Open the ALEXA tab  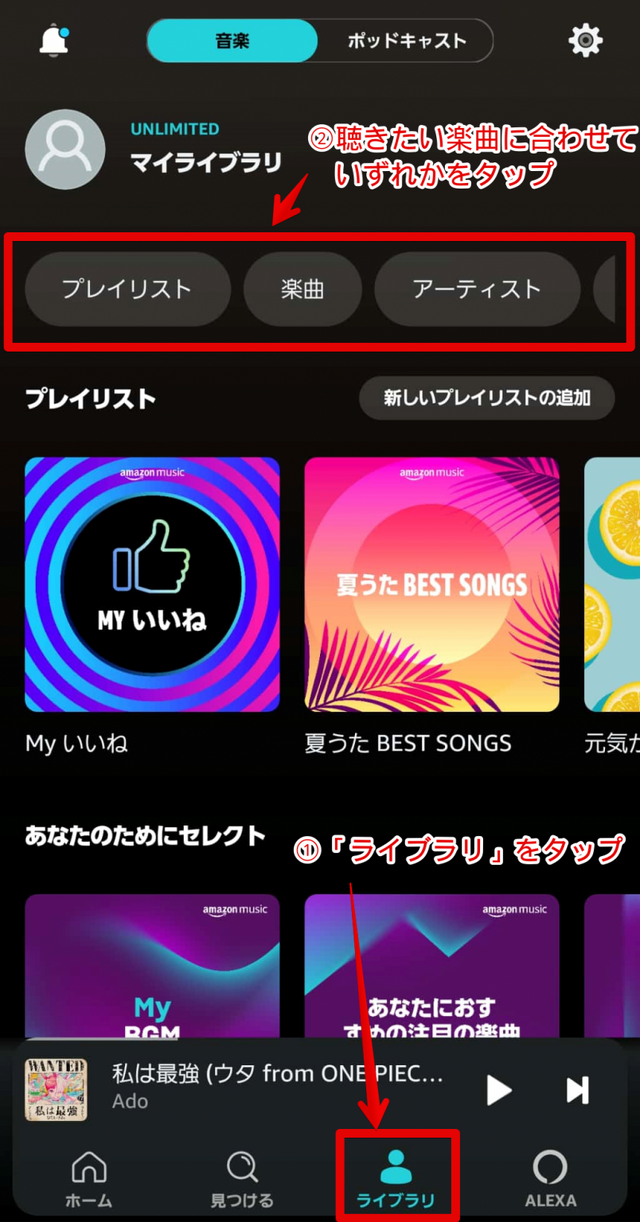click(550, 1178)
